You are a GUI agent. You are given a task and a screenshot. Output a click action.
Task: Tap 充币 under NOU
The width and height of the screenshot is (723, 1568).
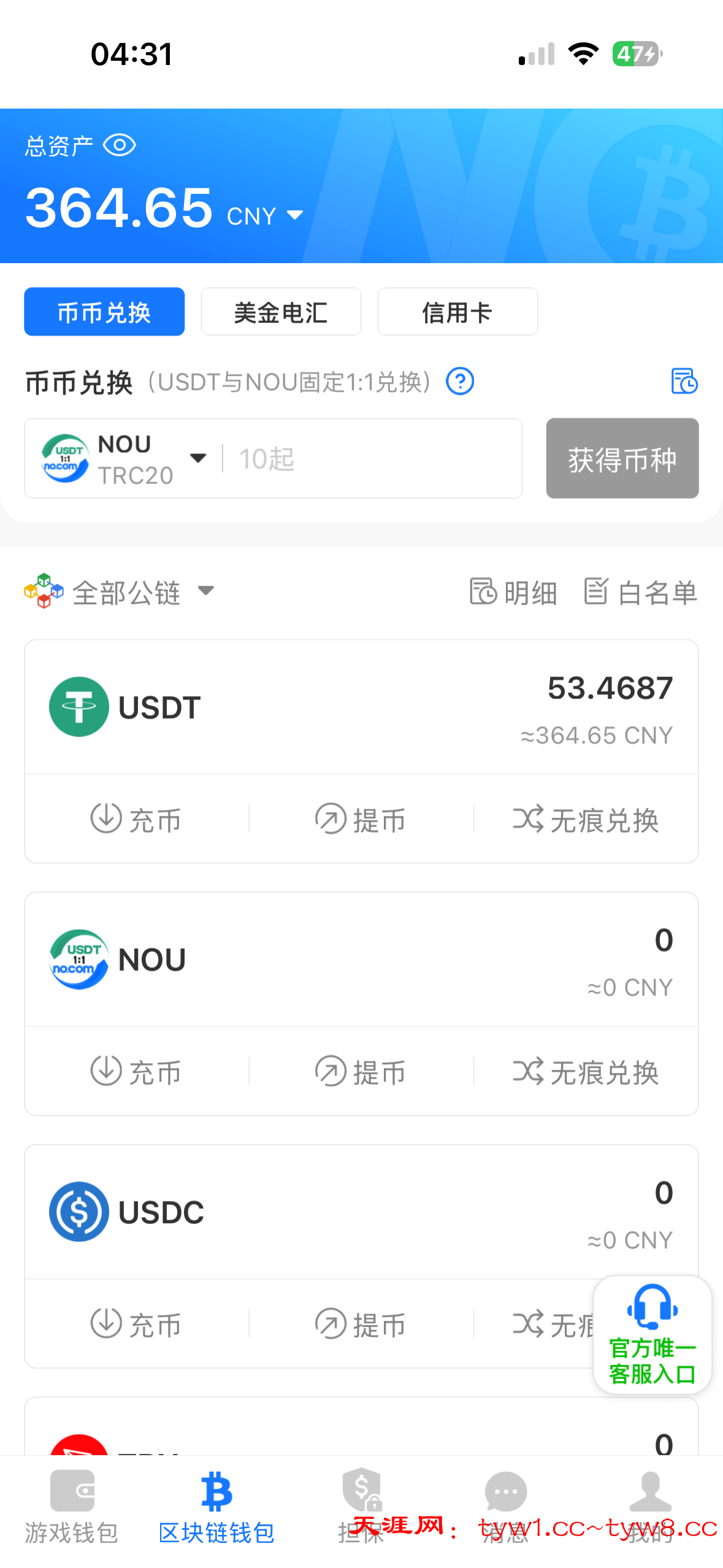136,1071
